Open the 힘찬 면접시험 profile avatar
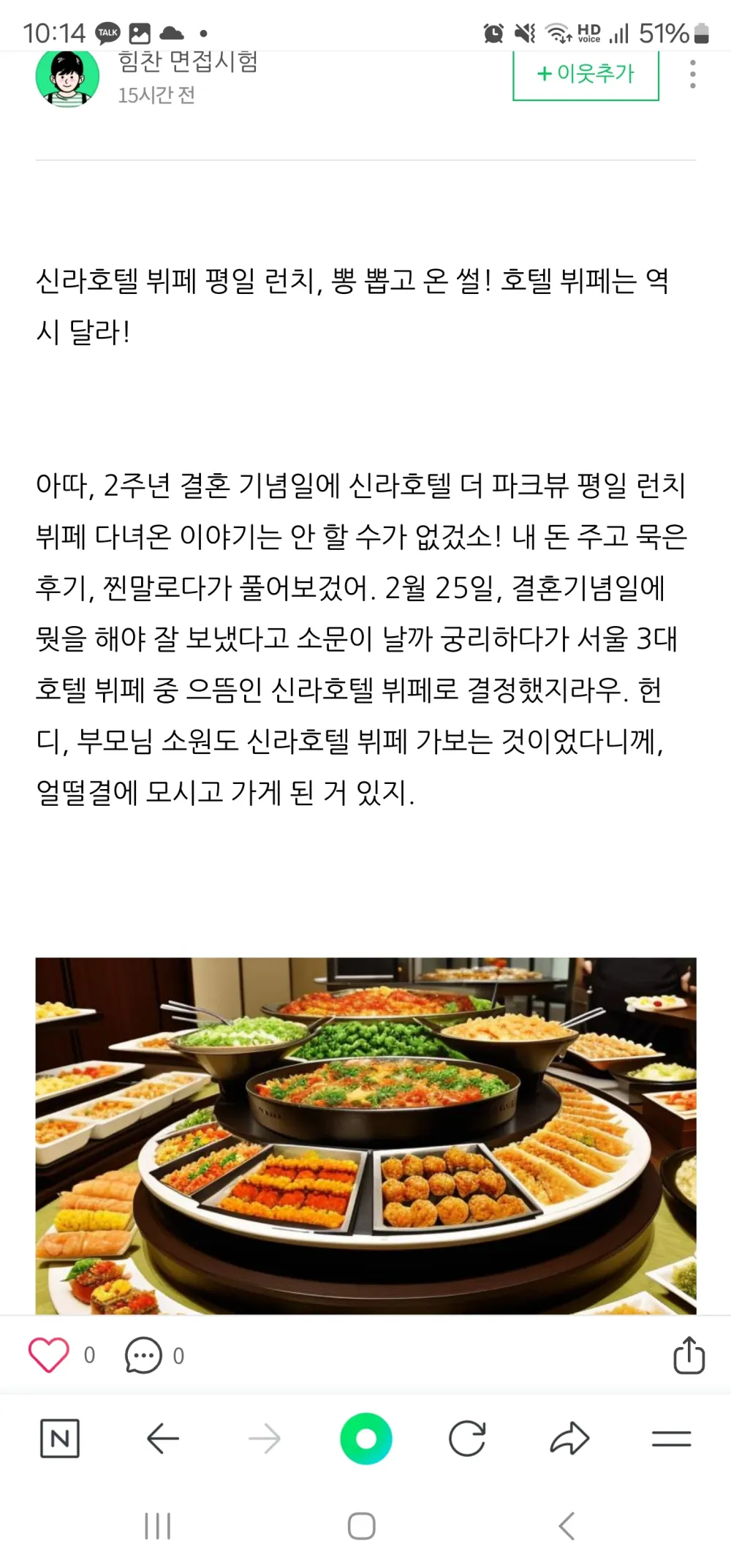 point(67,78)
